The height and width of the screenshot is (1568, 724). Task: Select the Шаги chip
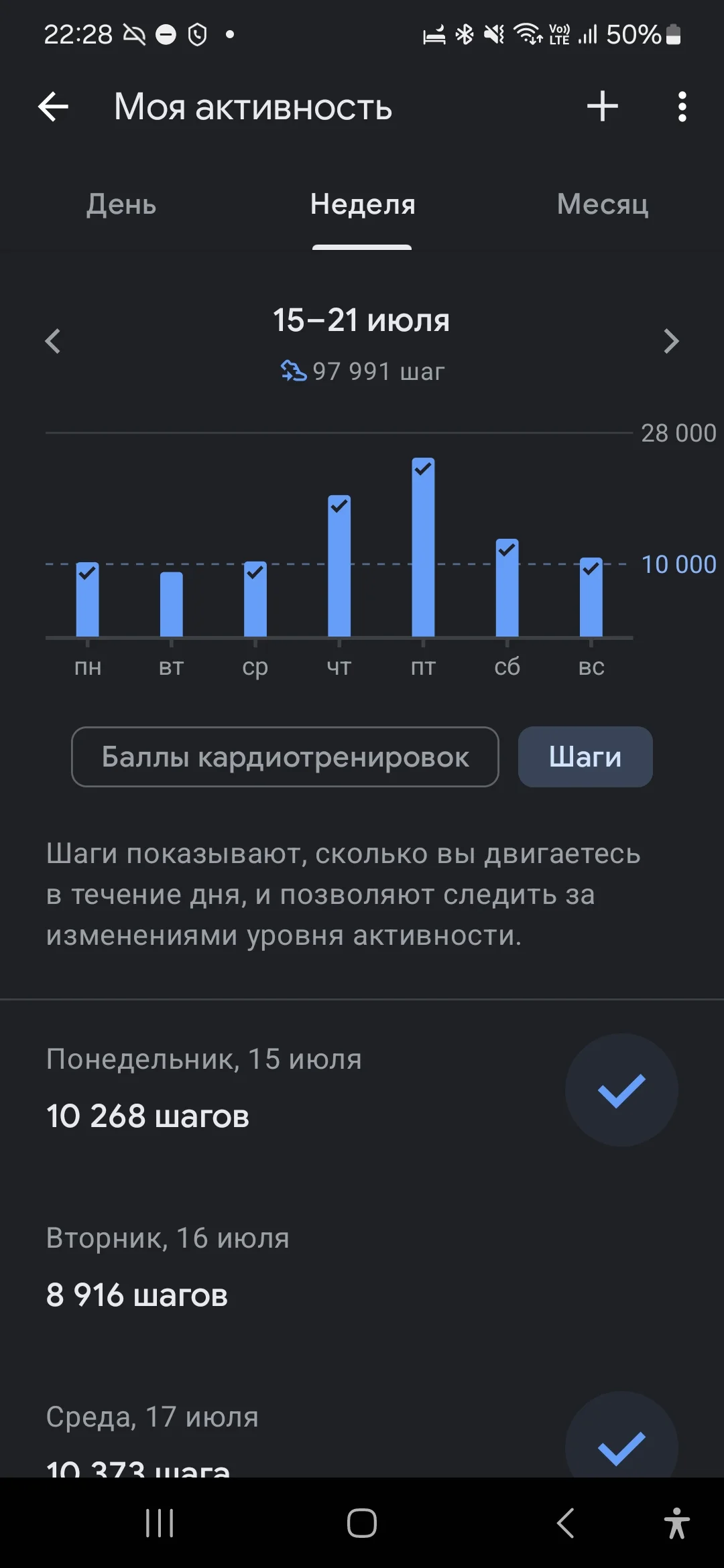585,757
